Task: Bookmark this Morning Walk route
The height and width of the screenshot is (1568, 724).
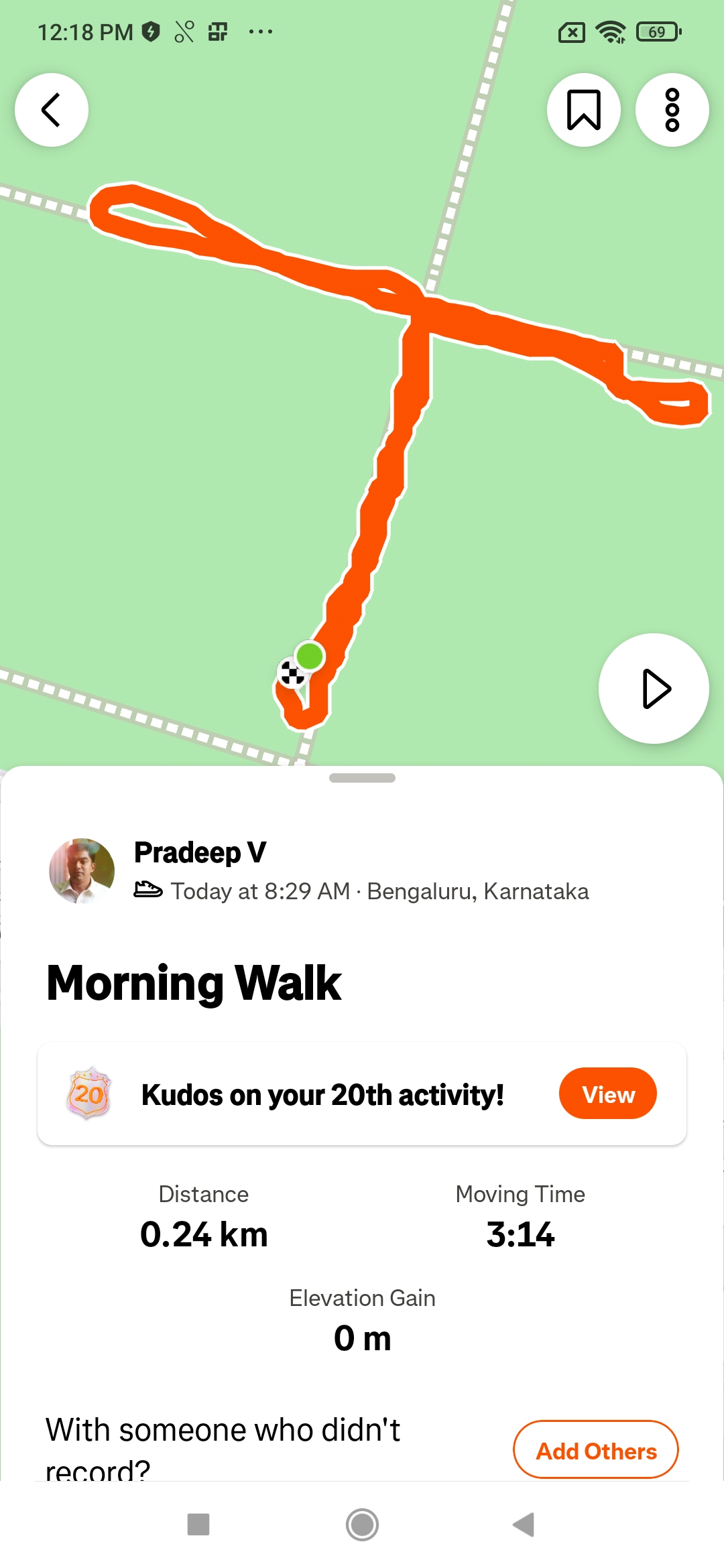Action: (583, 110)
